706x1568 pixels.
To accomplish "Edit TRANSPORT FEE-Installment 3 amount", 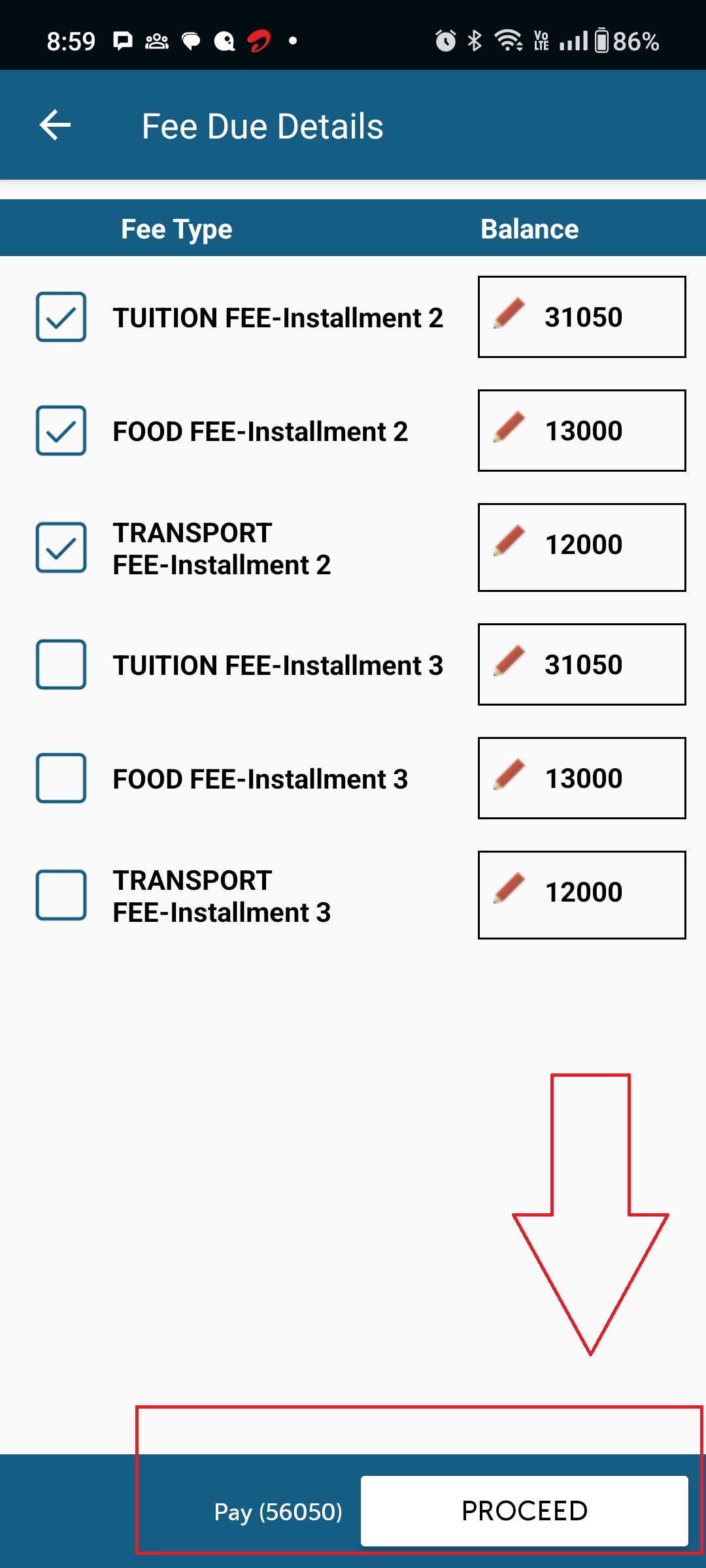I will [582, 895].
